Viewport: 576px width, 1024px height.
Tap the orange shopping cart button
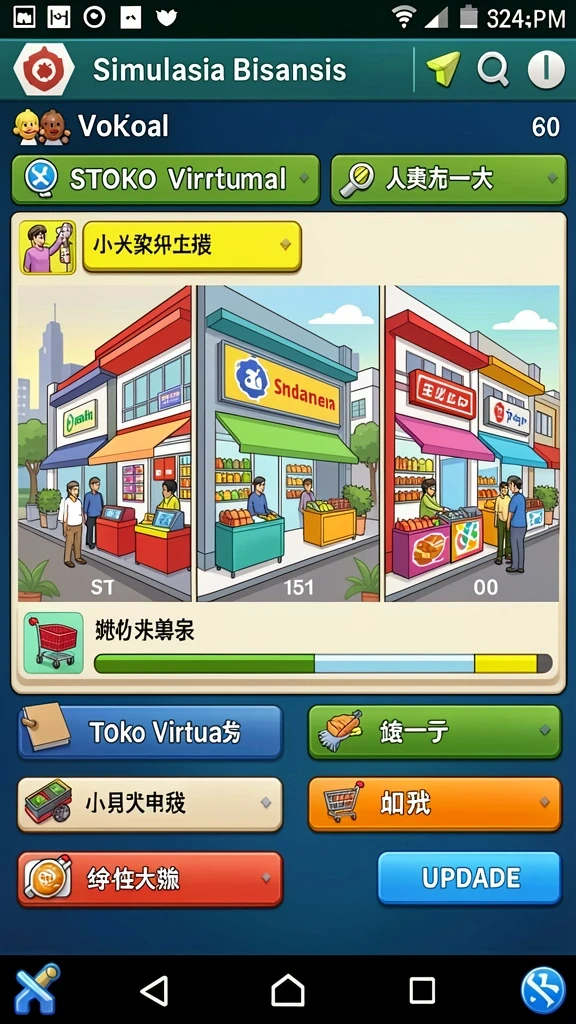[x=434, y=804]
